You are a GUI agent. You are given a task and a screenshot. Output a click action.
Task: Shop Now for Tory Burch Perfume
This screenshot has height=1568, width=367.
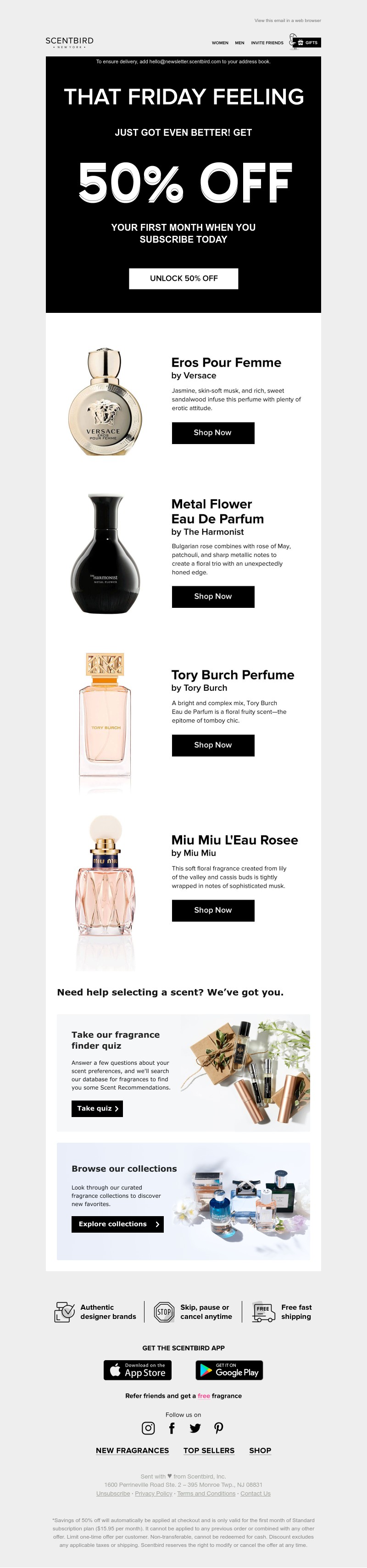212,745
